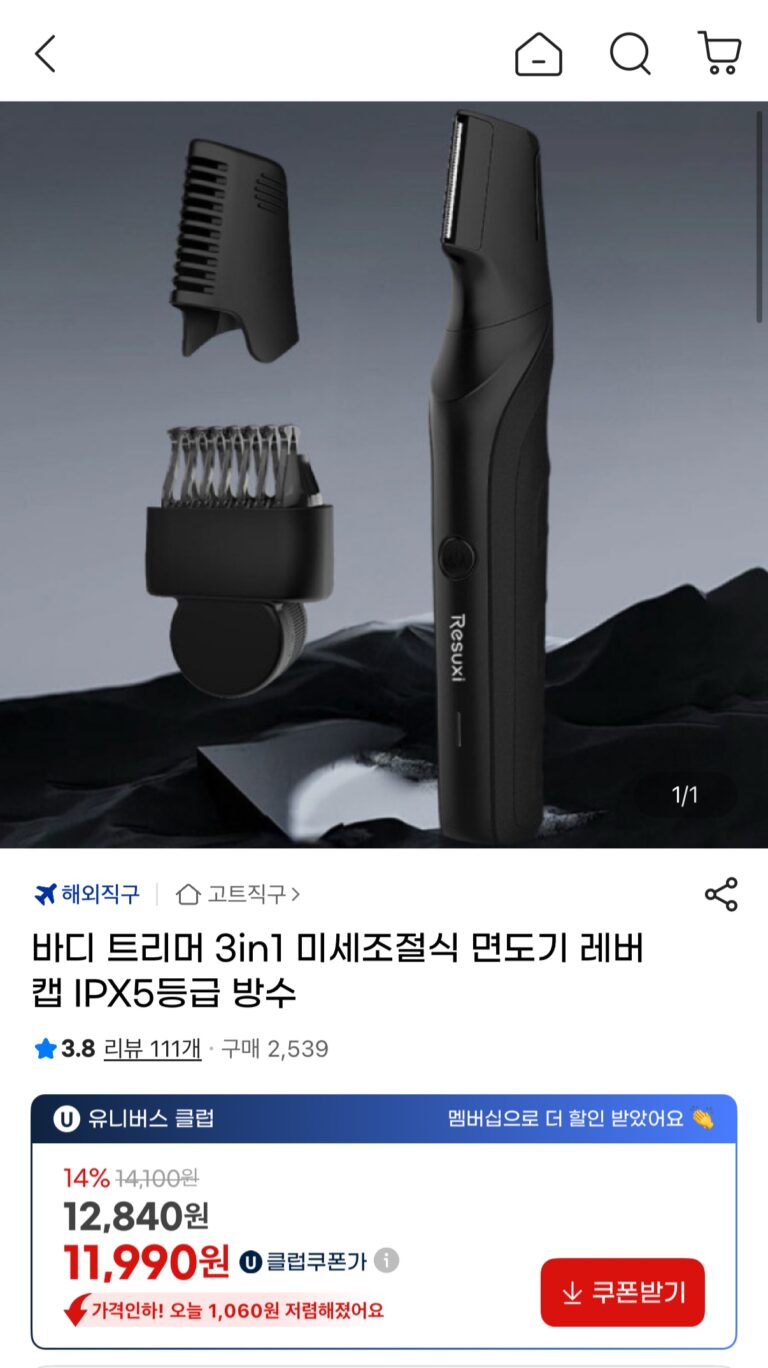Open the shopping cart
The height and width of the screenshot is (1368, 768).
(719, 53)
